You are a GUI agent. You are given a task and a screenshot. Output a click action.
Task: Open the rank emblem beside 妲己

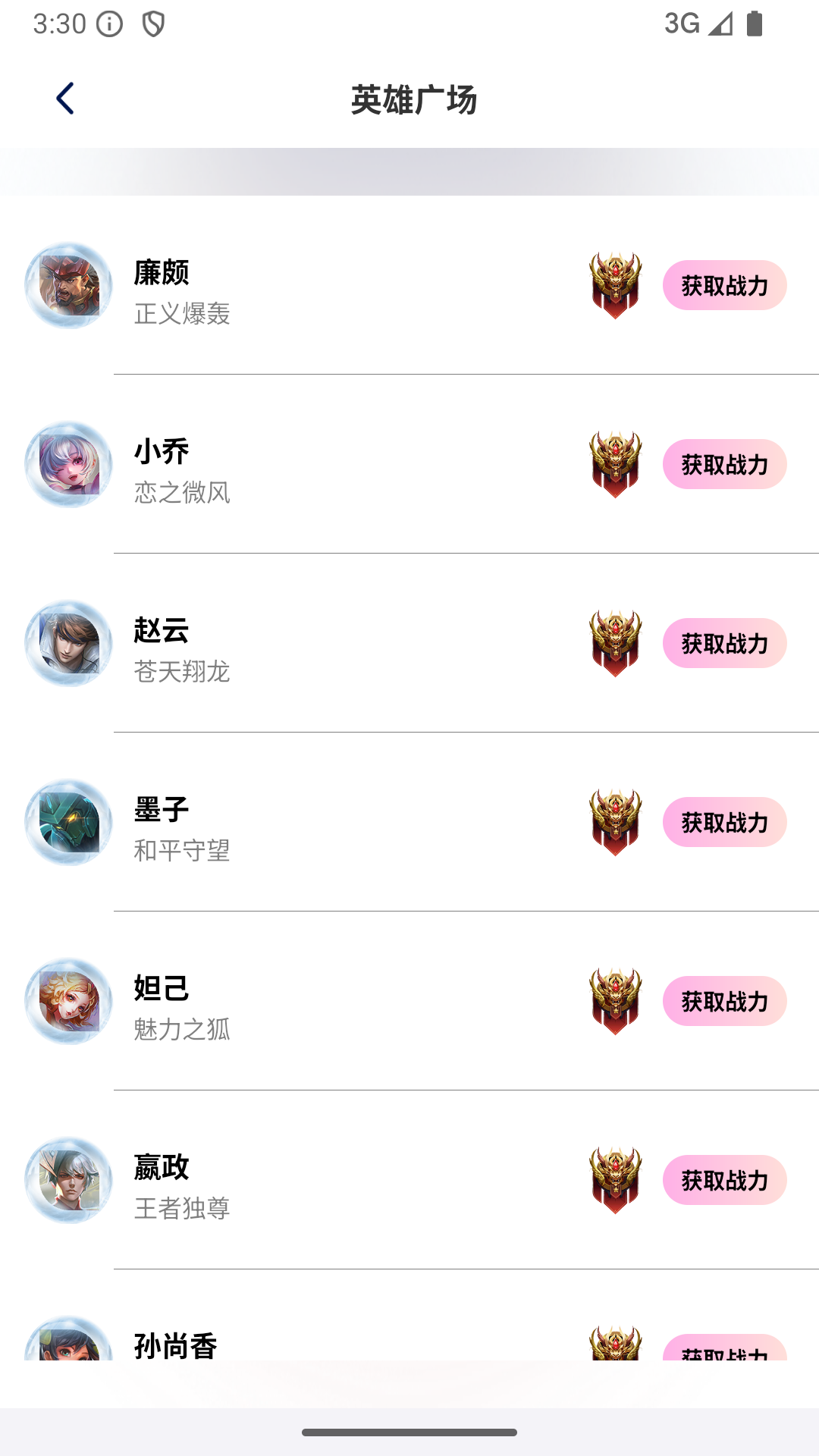(x=616, y=1001)
